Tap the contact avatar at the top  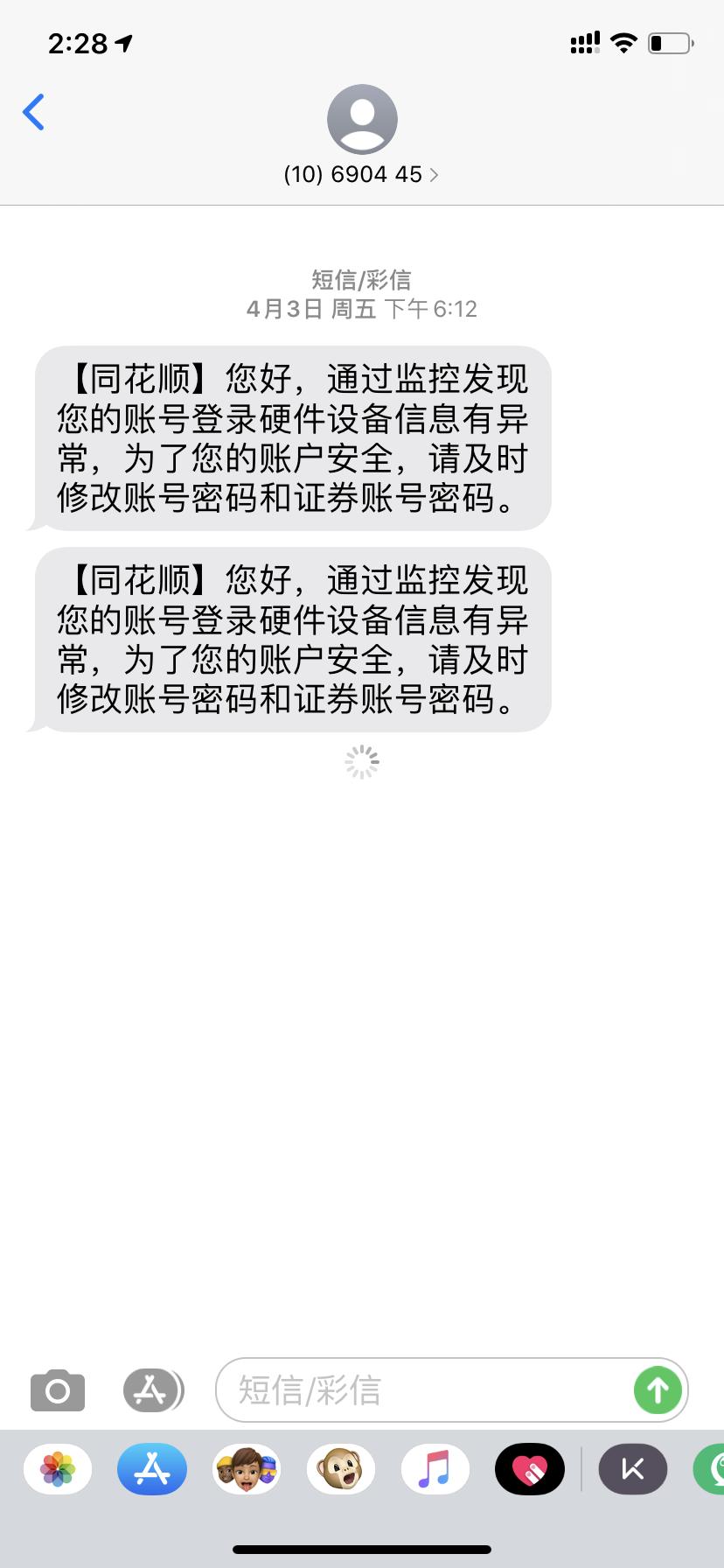pos(362,118)
